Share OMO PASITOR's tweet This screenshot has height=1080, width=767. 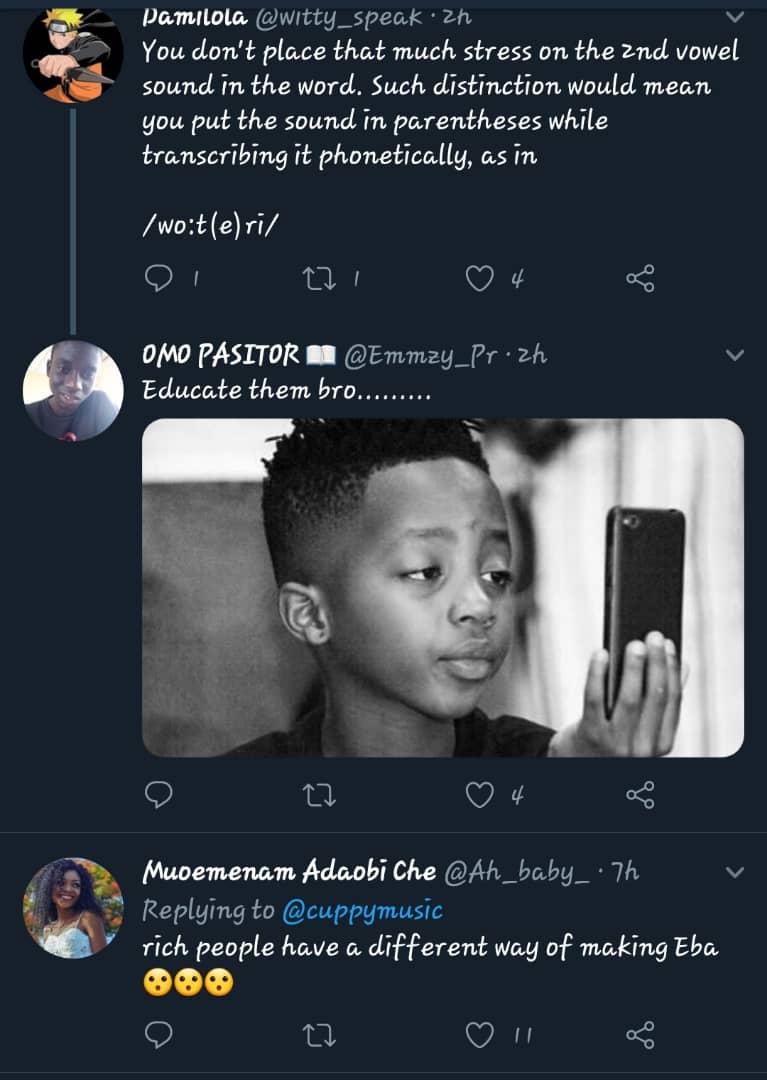(x=640, y=795)
